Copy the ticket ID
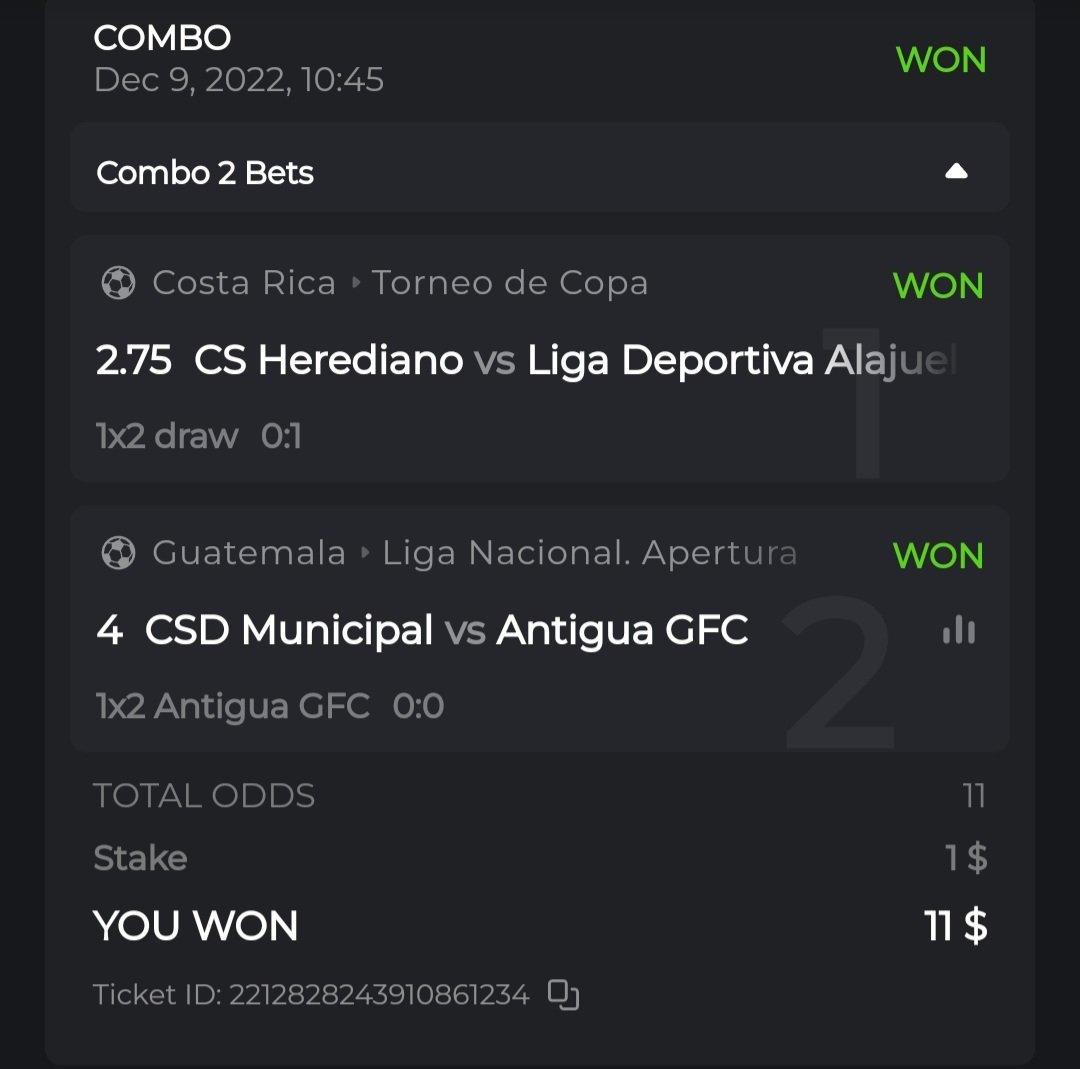The width and height of the screenshot is (1080, 1069). [x=564, y=995]
